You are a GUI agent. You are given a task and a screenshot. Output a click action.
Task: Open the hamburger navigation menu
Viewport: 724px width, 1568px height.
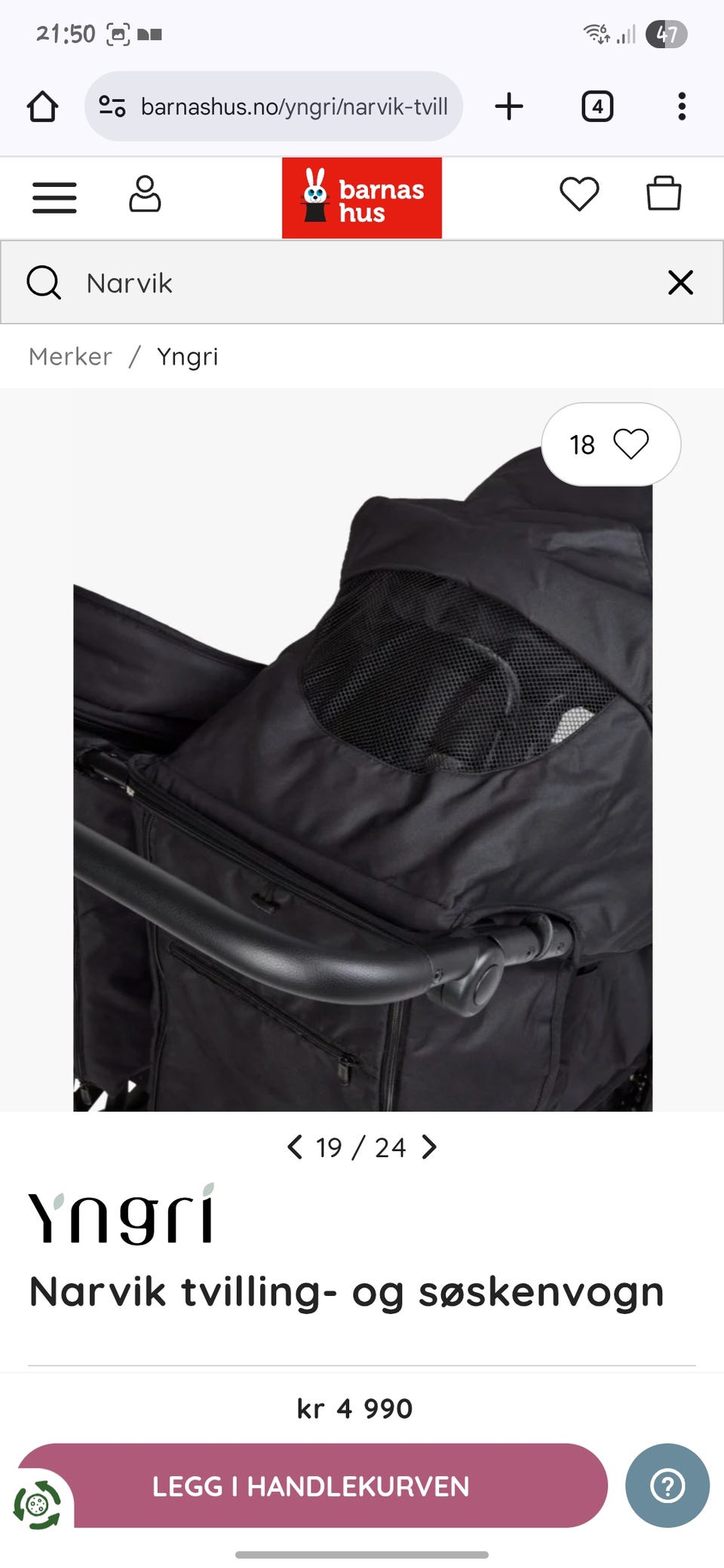click(x=54, y=198)
